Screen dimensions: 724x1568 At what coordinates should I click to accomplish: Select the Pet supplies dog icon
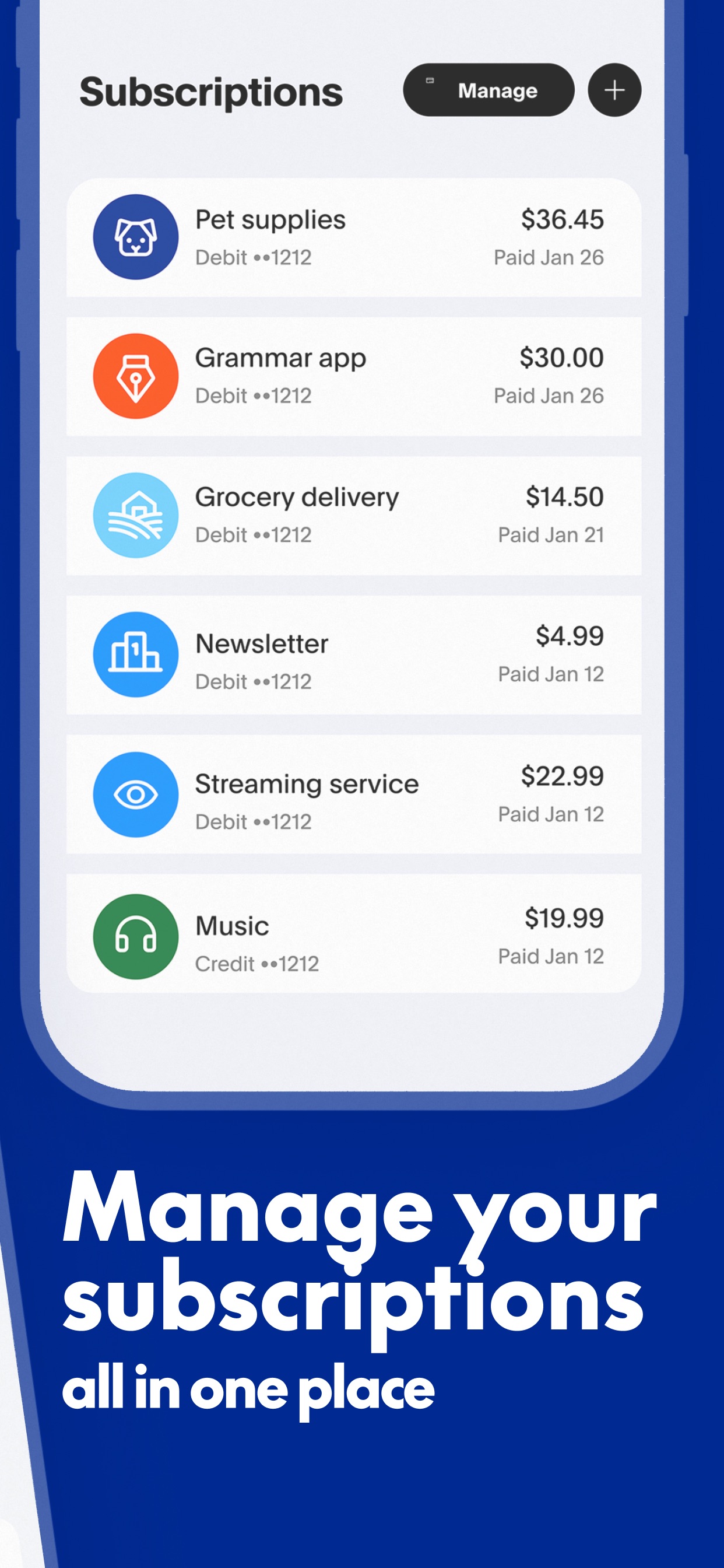(136, 239)
